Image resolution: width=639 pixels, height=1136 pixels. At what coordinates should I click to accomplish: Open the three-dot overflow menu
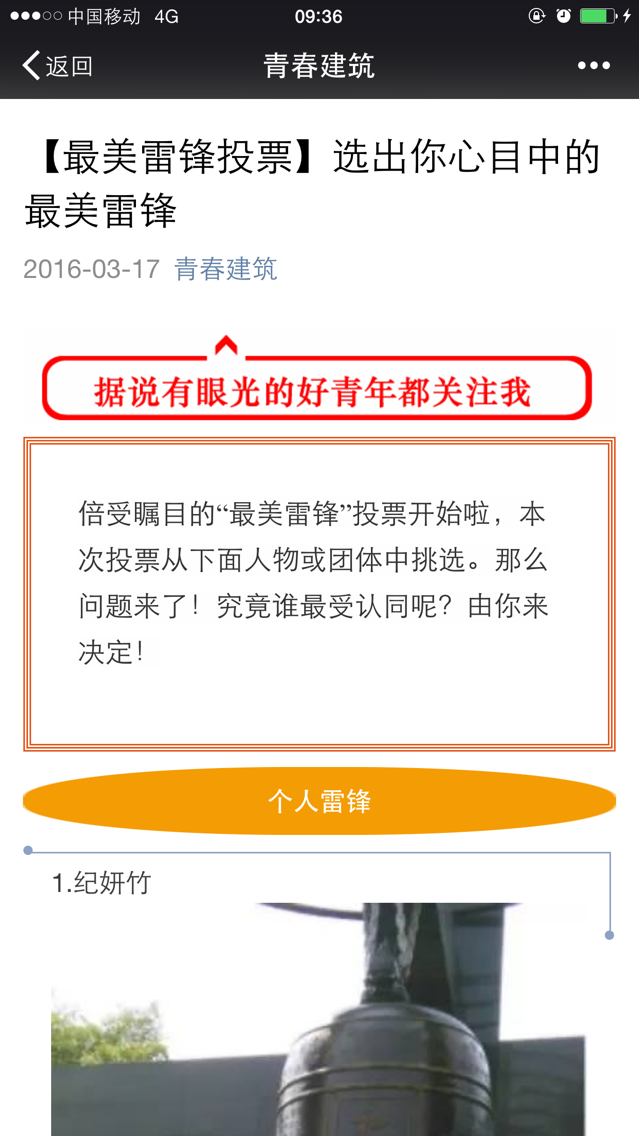pyautogui.click(x=593, y=66)
